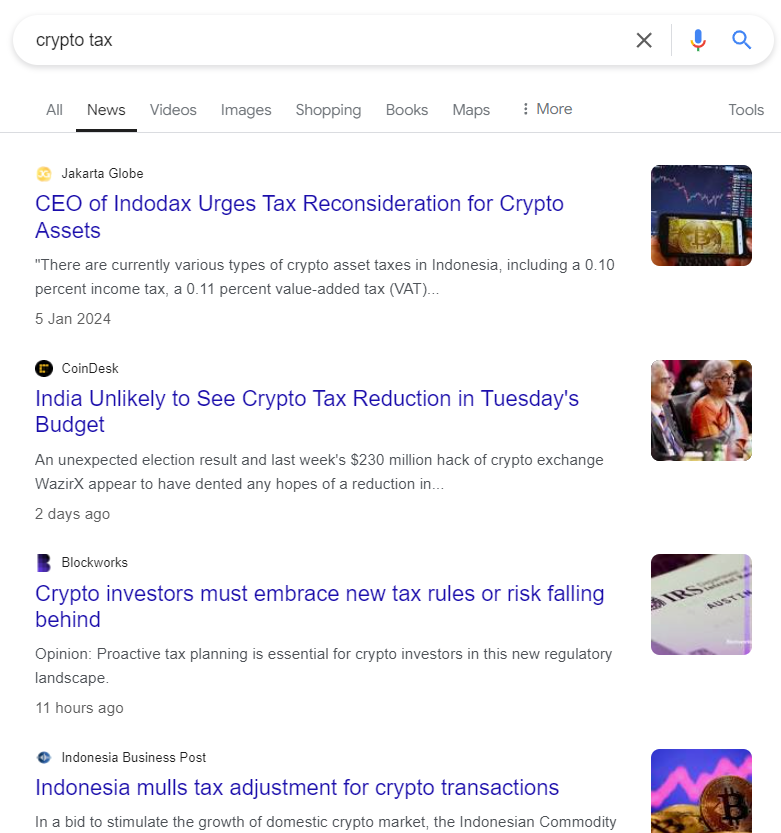Viewport: 781px width, 833px height.
Task: Run the search with the magnifier icon
Action: click(741, 40)
